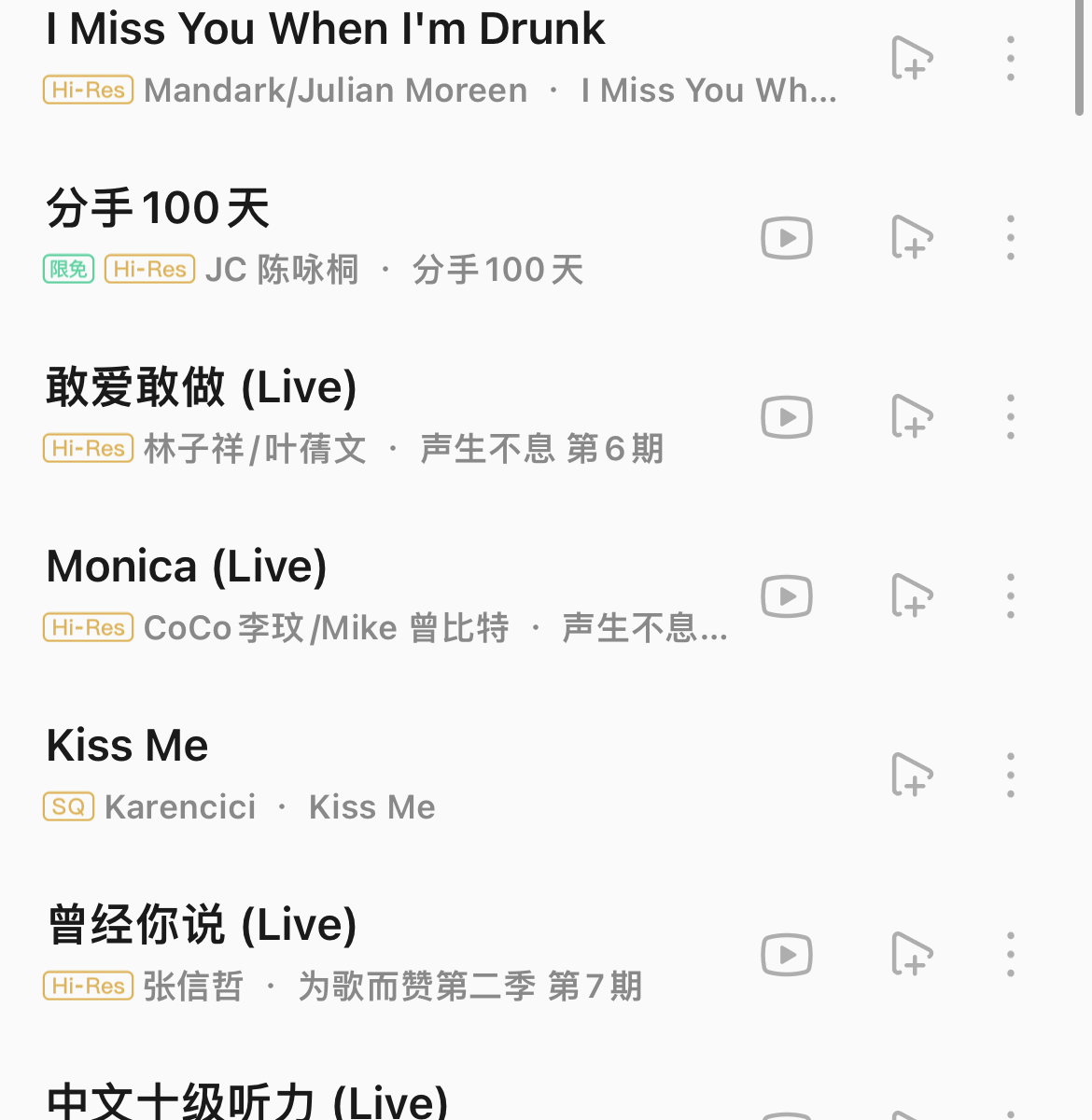Screen dimensions: 1092x1120
Task: Watch the video for 曾经你说 (Live)
Action: tap(787, 955)
